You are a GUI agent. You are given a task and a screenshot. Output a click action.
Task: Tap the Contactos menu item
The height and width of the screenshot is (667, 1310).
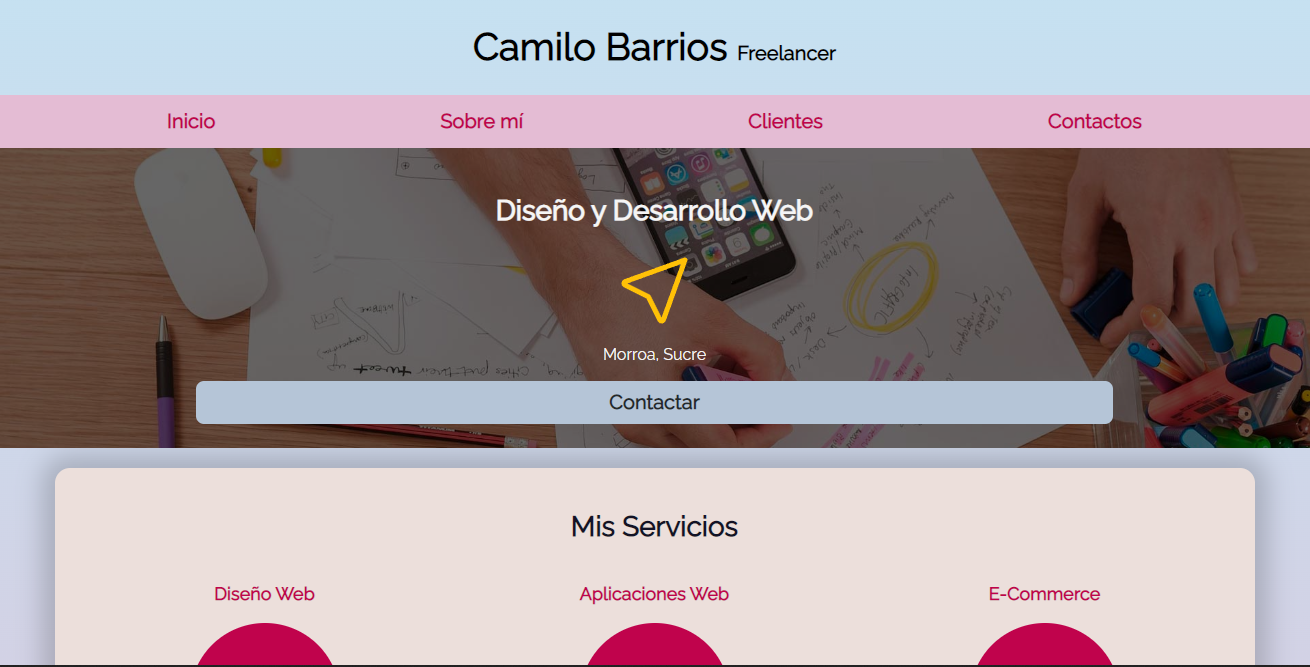pyautogui.click(x=1094, y=121)
